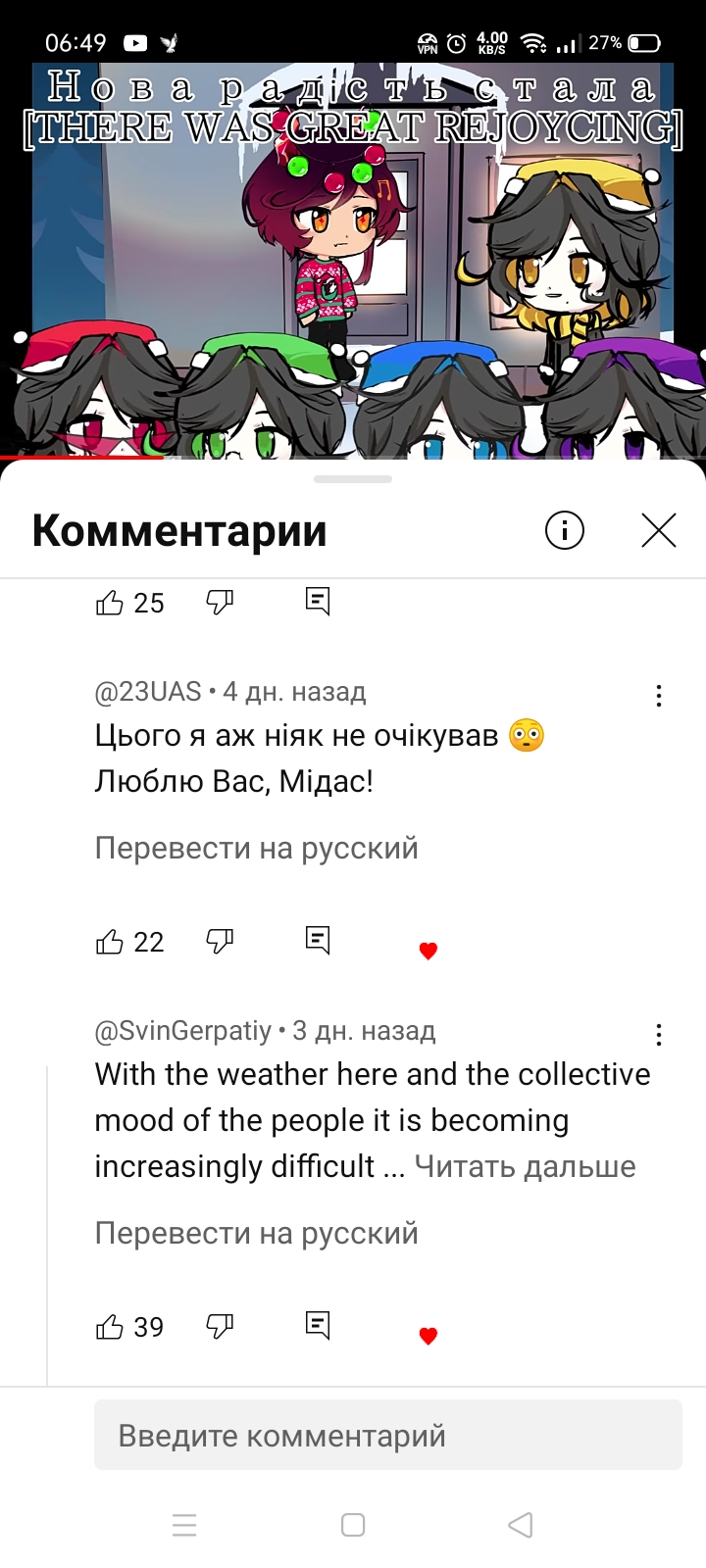Screen dimensions: 706x1568
Task: Translate @SvinGerpatiy's comment to Russian
Action: tap(256, 1233)
